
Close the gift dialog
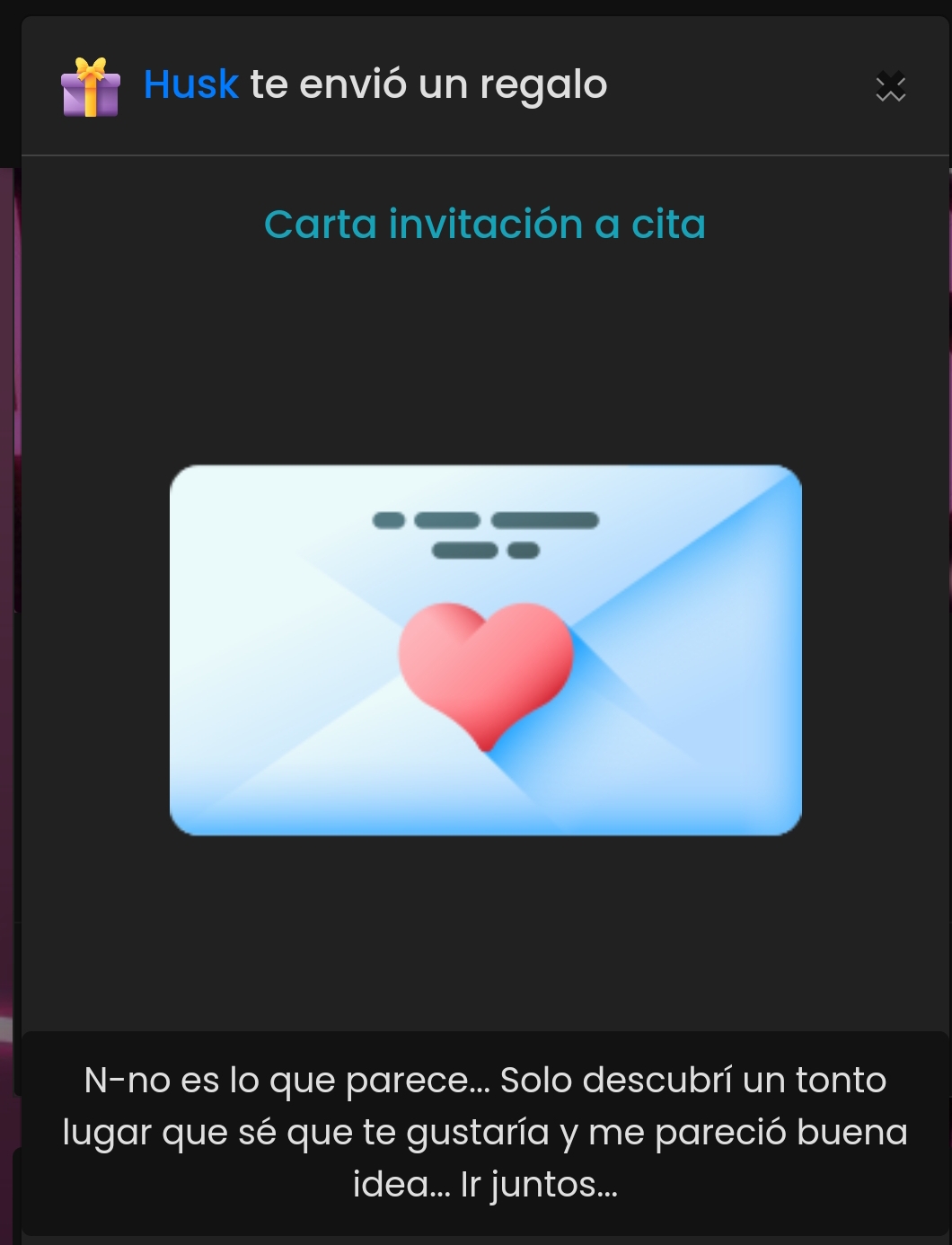pos(890,86)
